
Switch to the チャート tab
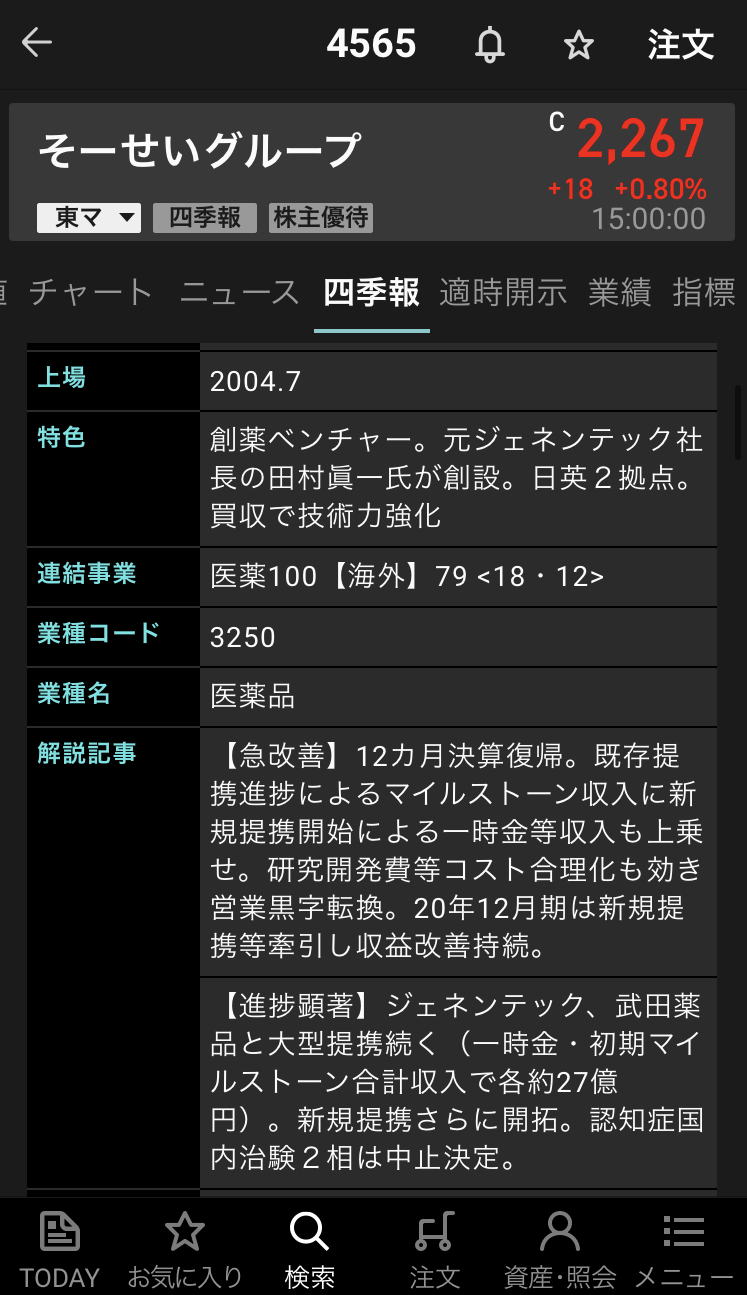(91, 292)
